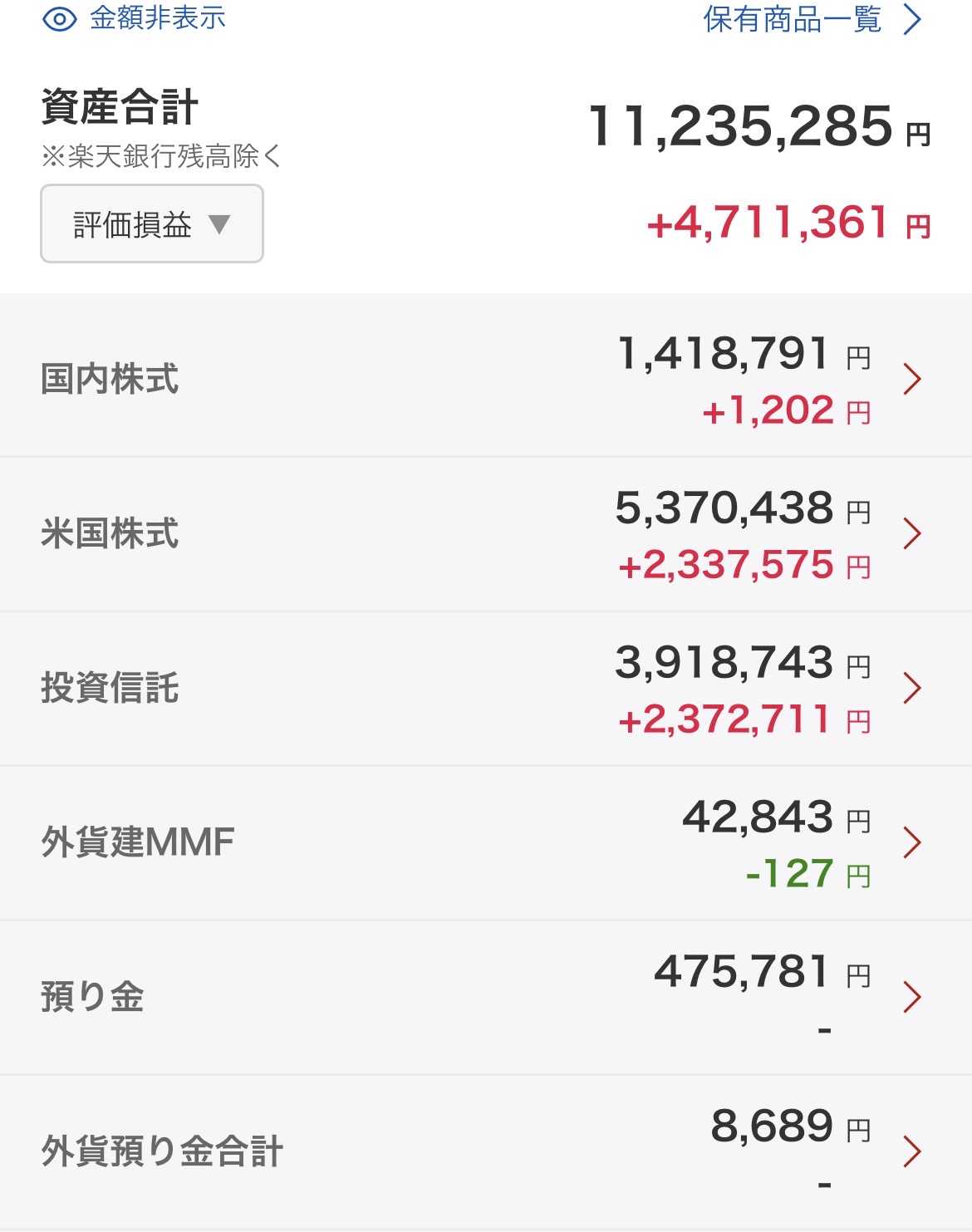Screen dimensions: 972x1232
Task: Open the 米国株式 row
Action: (x=486, y=534)
